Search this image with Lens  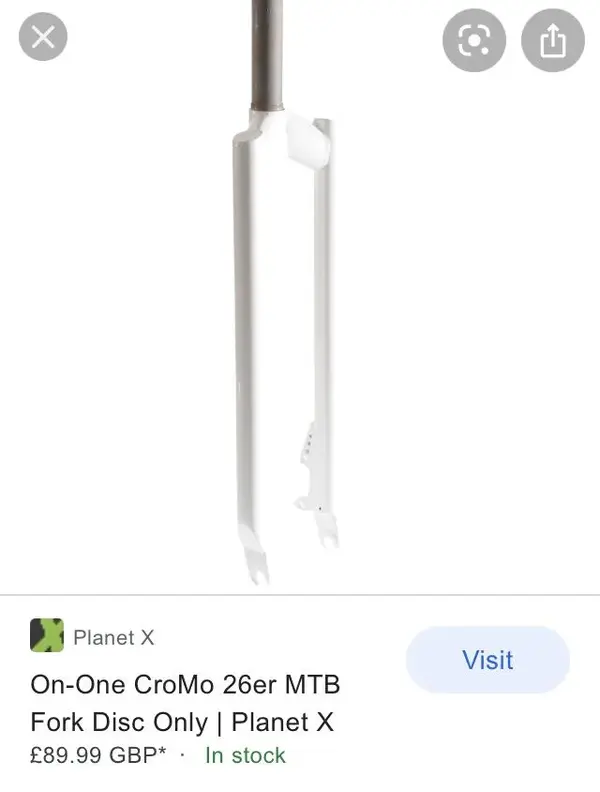[x=474, y=41]
